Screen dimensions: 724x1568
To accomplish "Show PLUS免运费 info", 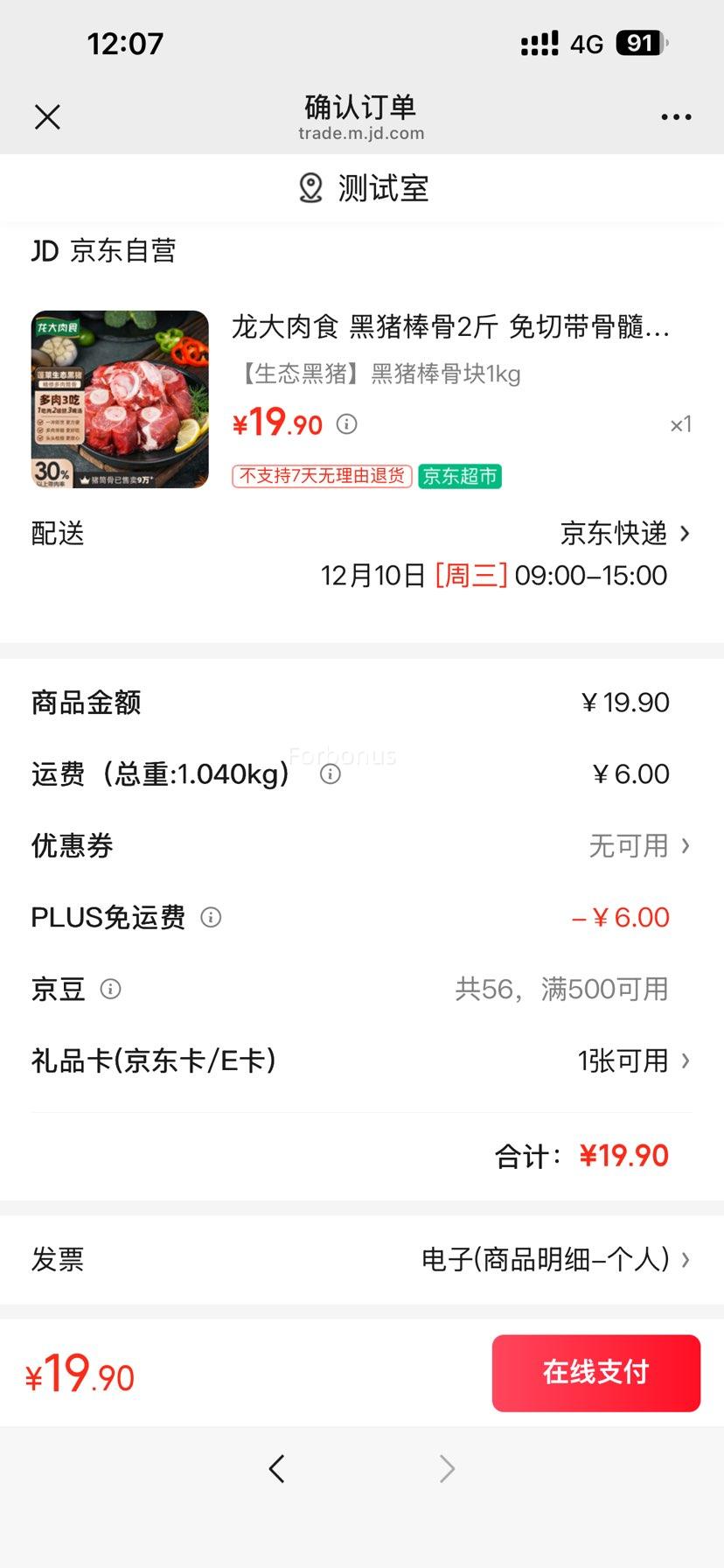I will coord(211,918).
